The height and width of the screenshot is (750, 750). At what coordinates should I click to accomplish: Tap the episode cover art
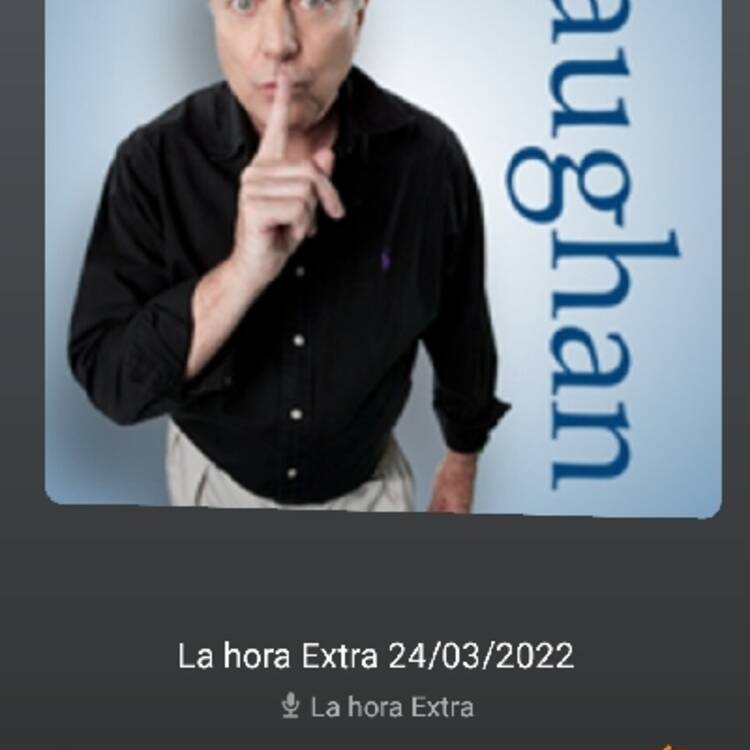[383, 255]
